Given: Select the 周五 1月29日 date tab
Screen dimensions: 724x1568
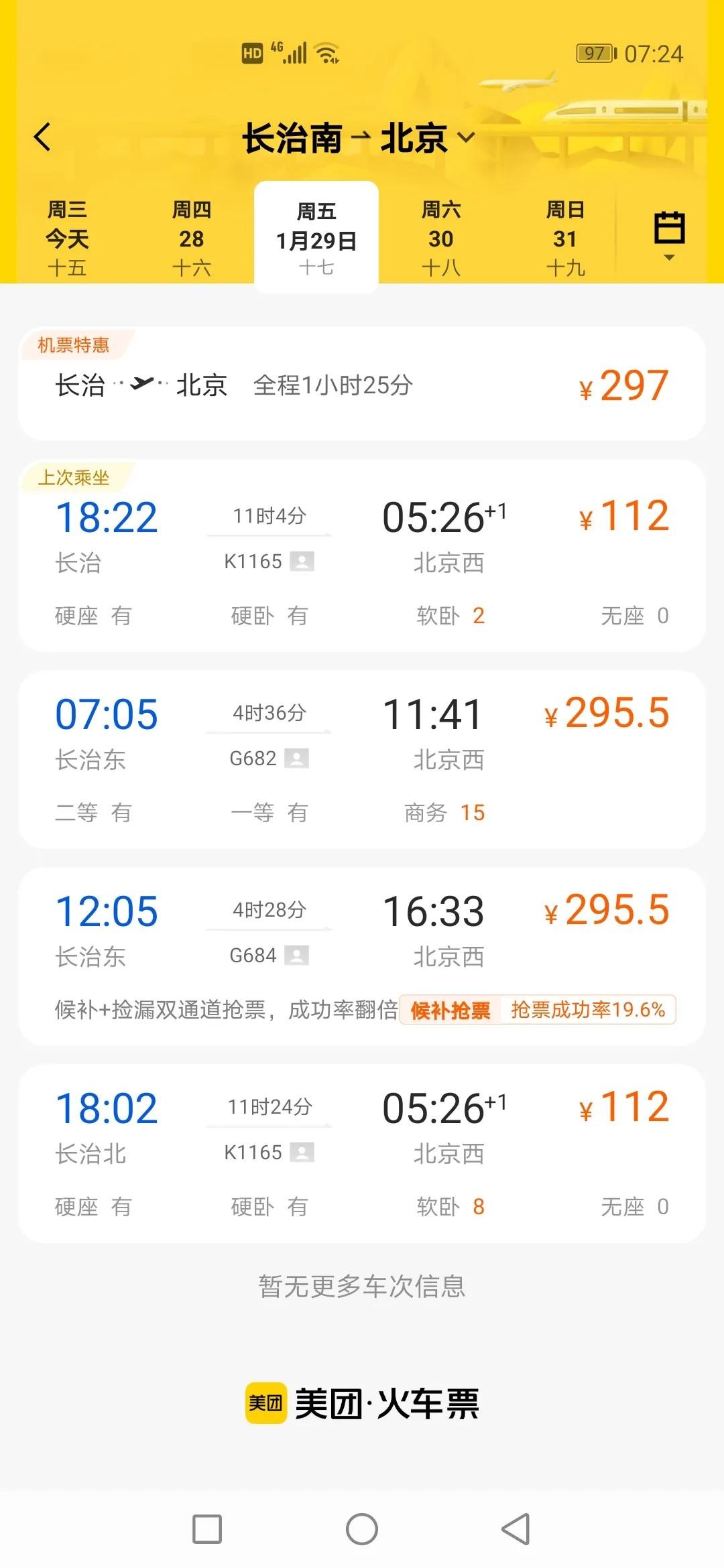Looking at the screenshot, I should tap(316, 239).
